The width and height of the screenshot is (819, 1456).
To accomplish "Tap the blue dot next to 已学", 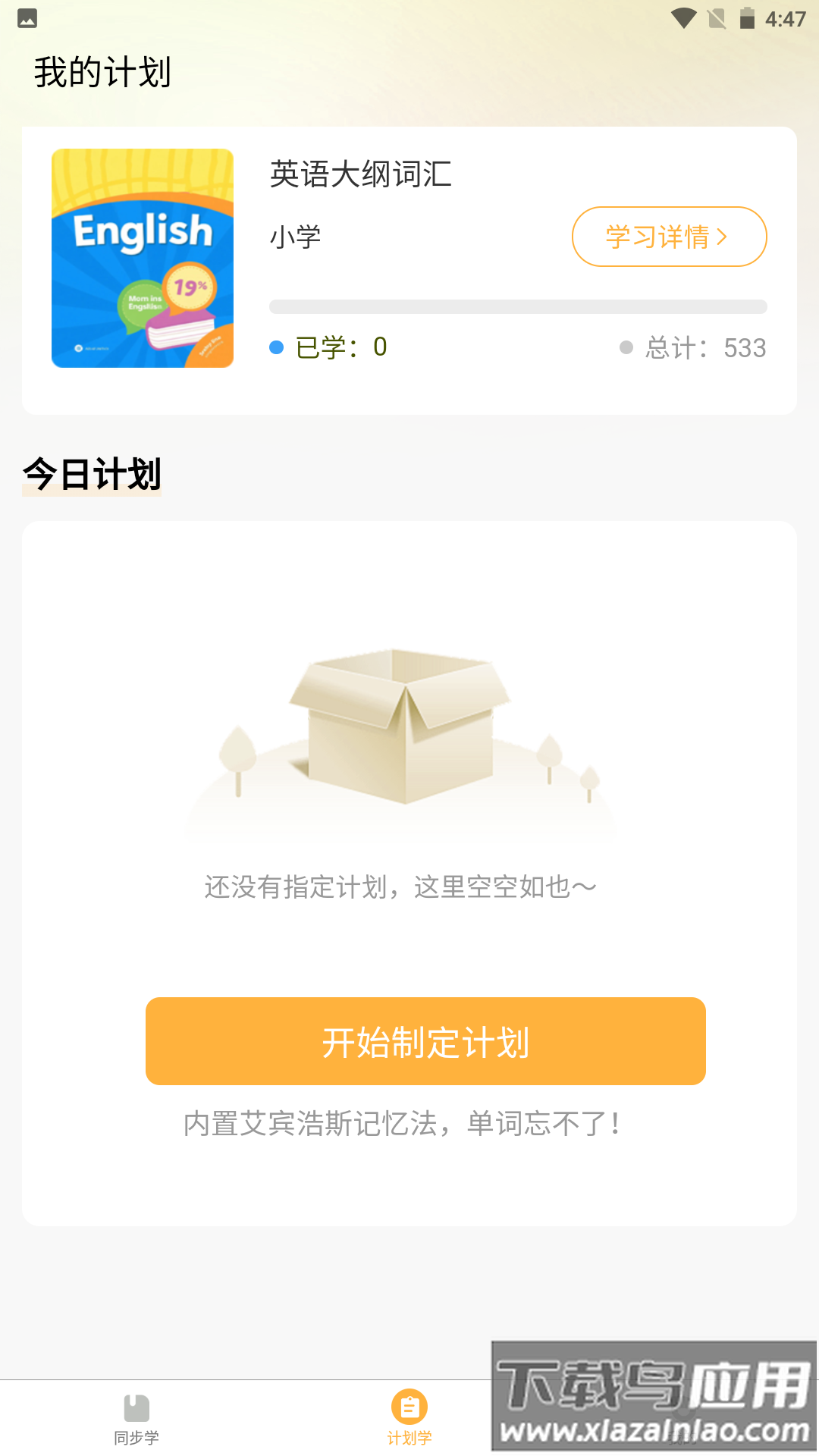I will tap(277, 347).
